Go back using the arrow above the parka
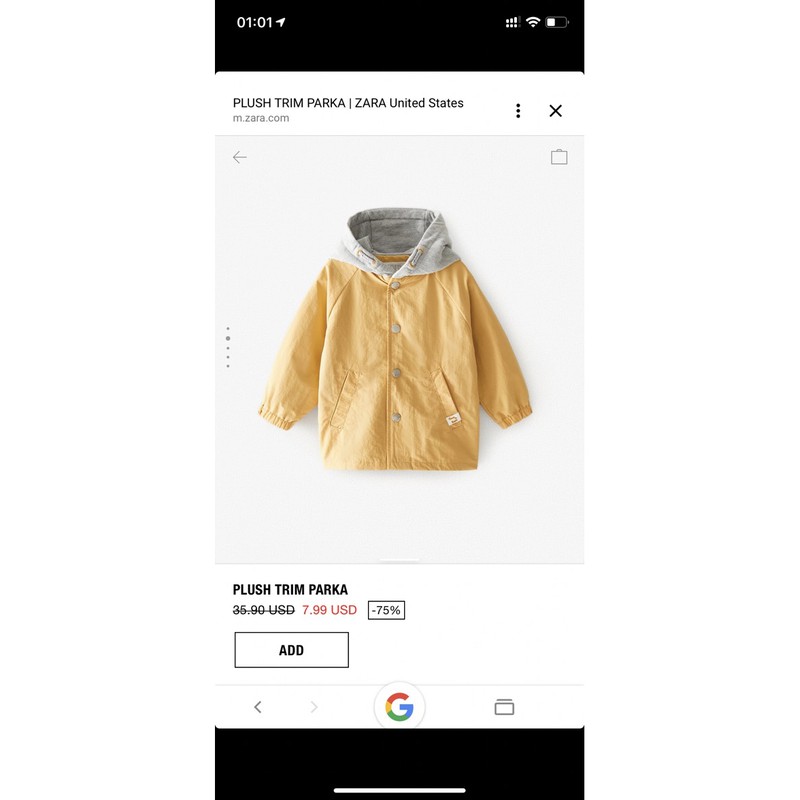Image resolution: width=800 pixels, height=800 pixels. [x=240, y=157]
